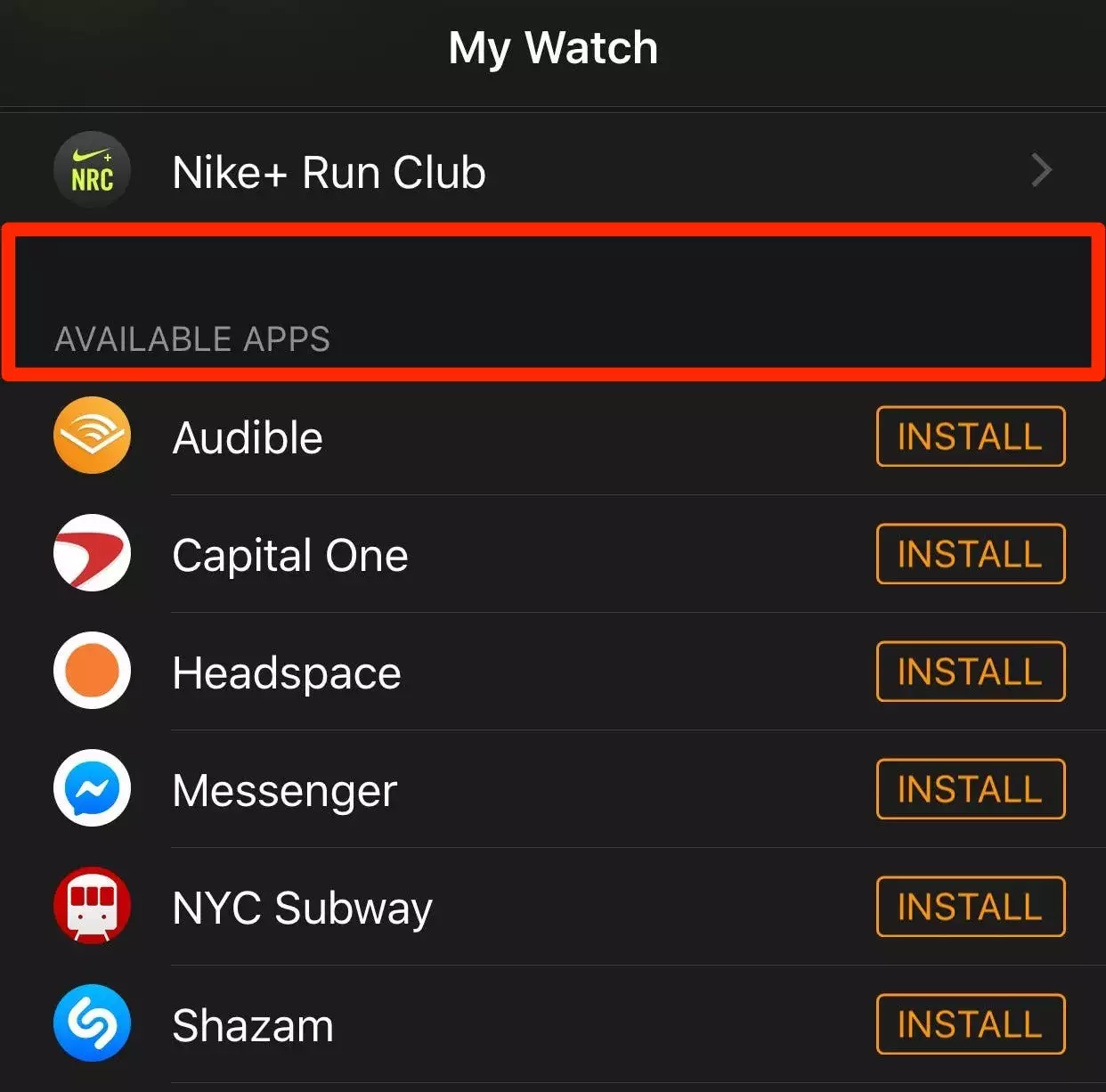Install Capital One on the watch

(970, 554)
